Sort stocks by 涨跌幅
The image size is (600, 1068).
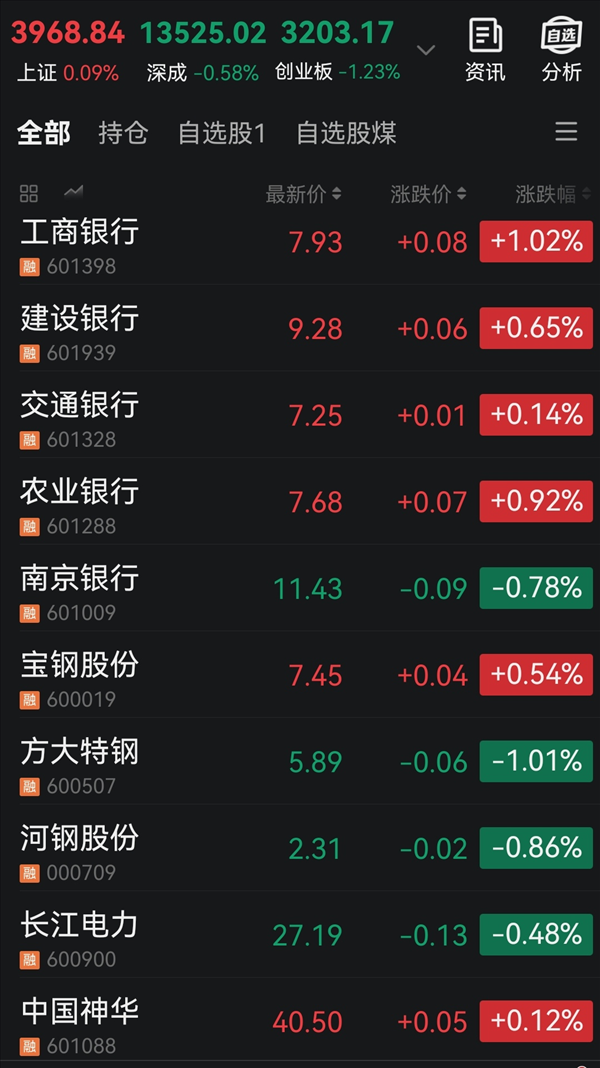click(552, 194)
